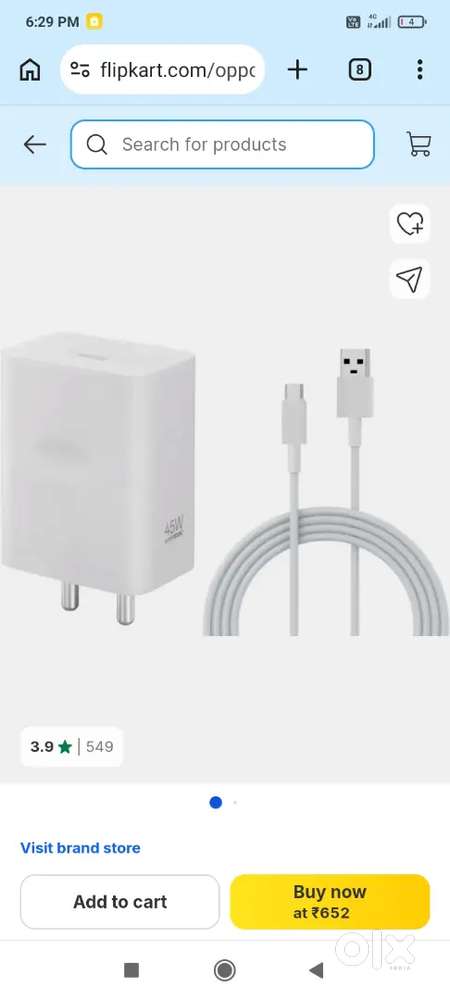Image resolution: width=450 pixels, height=1000 pixels.
Task: View the 3.9 star ratings and reviews
Action: 72,746
